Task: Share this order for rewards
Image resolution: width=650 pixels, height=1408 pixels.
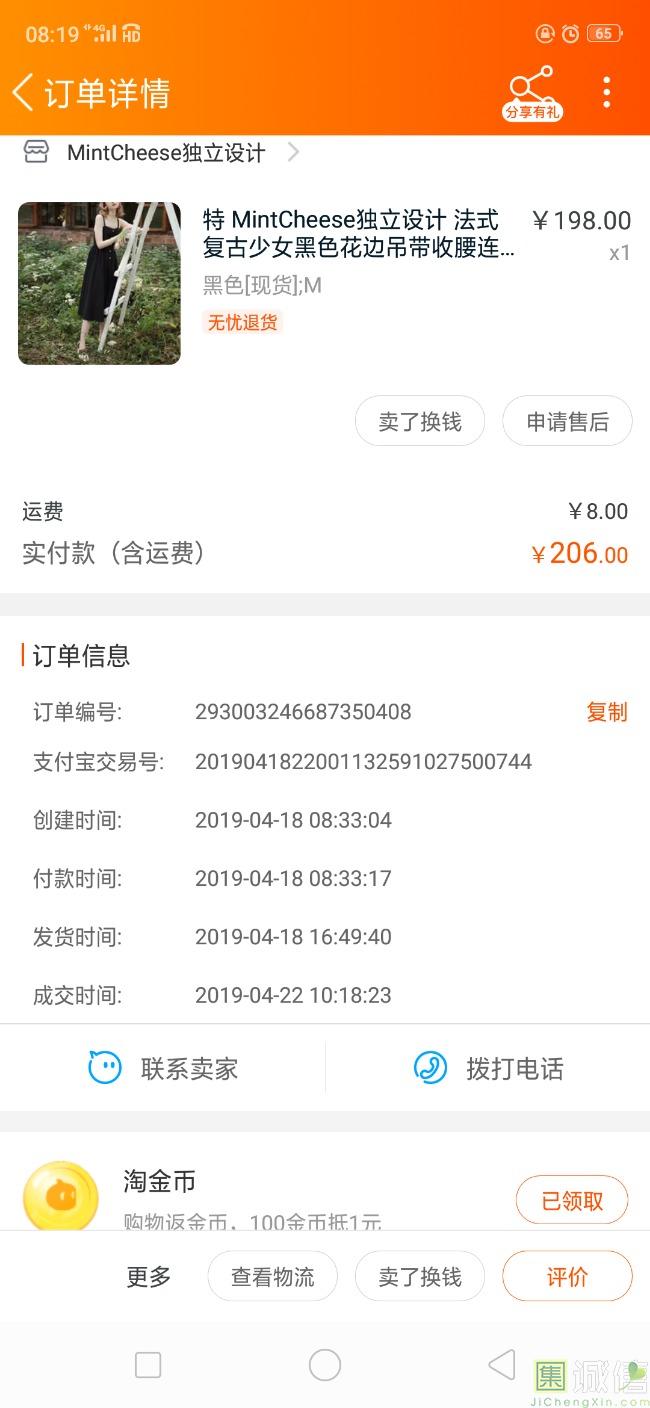Action: (532, 93)
